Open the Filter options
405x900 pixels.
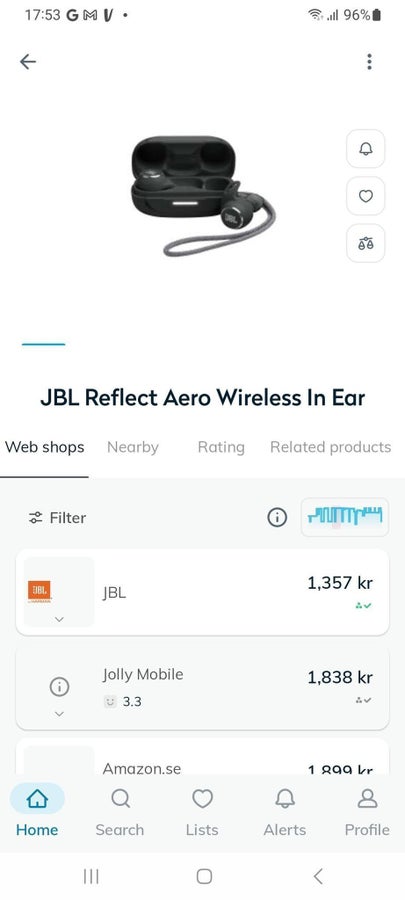coord(57,518)
